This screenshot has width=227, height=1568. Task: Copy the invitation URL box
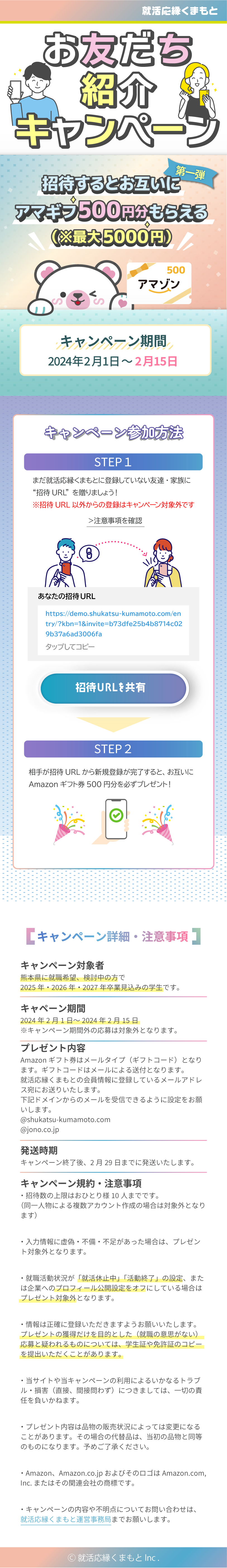(x=113, y=629)
